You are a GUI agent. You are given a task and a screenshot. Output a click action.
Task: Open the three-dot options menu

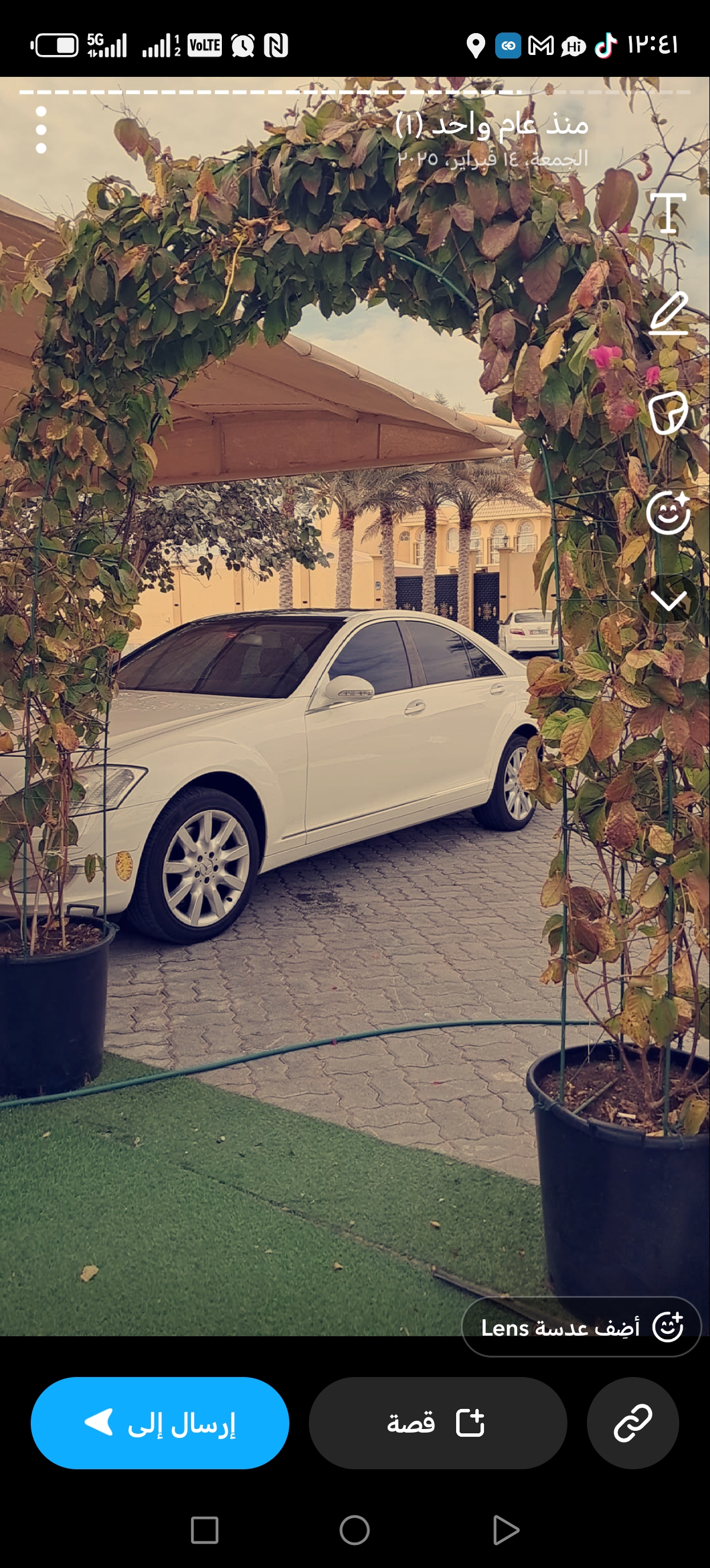pos(40,128)
